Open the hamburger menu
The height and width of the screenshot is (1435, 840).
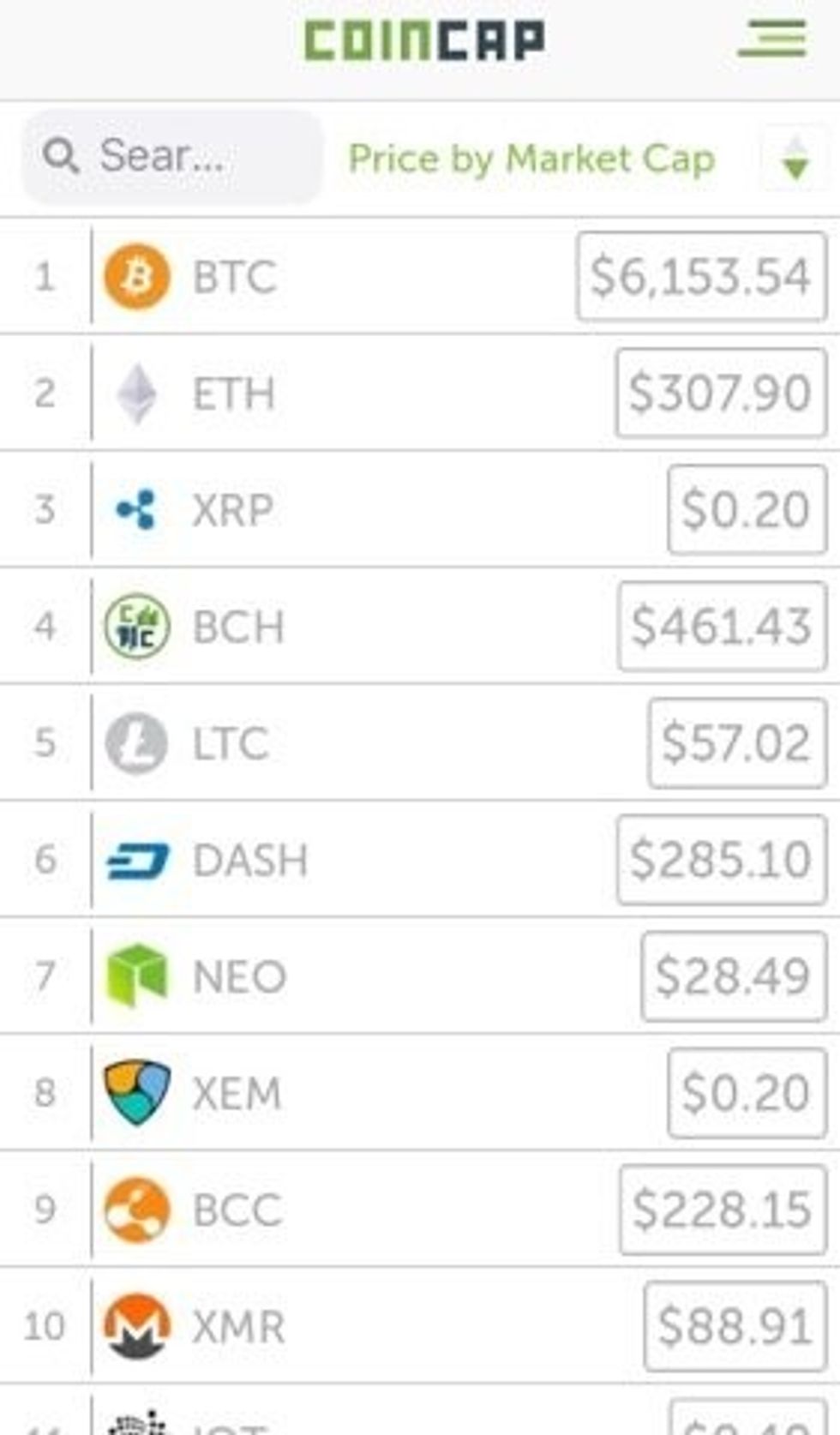pyautogui.click(x=771, y=39)
